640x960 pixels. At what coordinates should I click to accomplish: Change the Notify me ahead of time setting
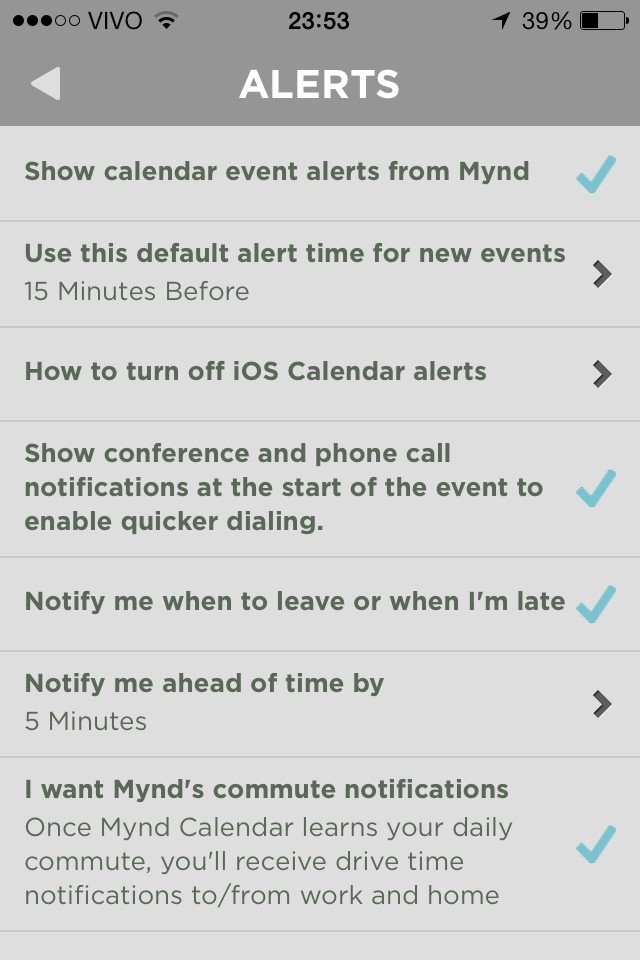320,703
